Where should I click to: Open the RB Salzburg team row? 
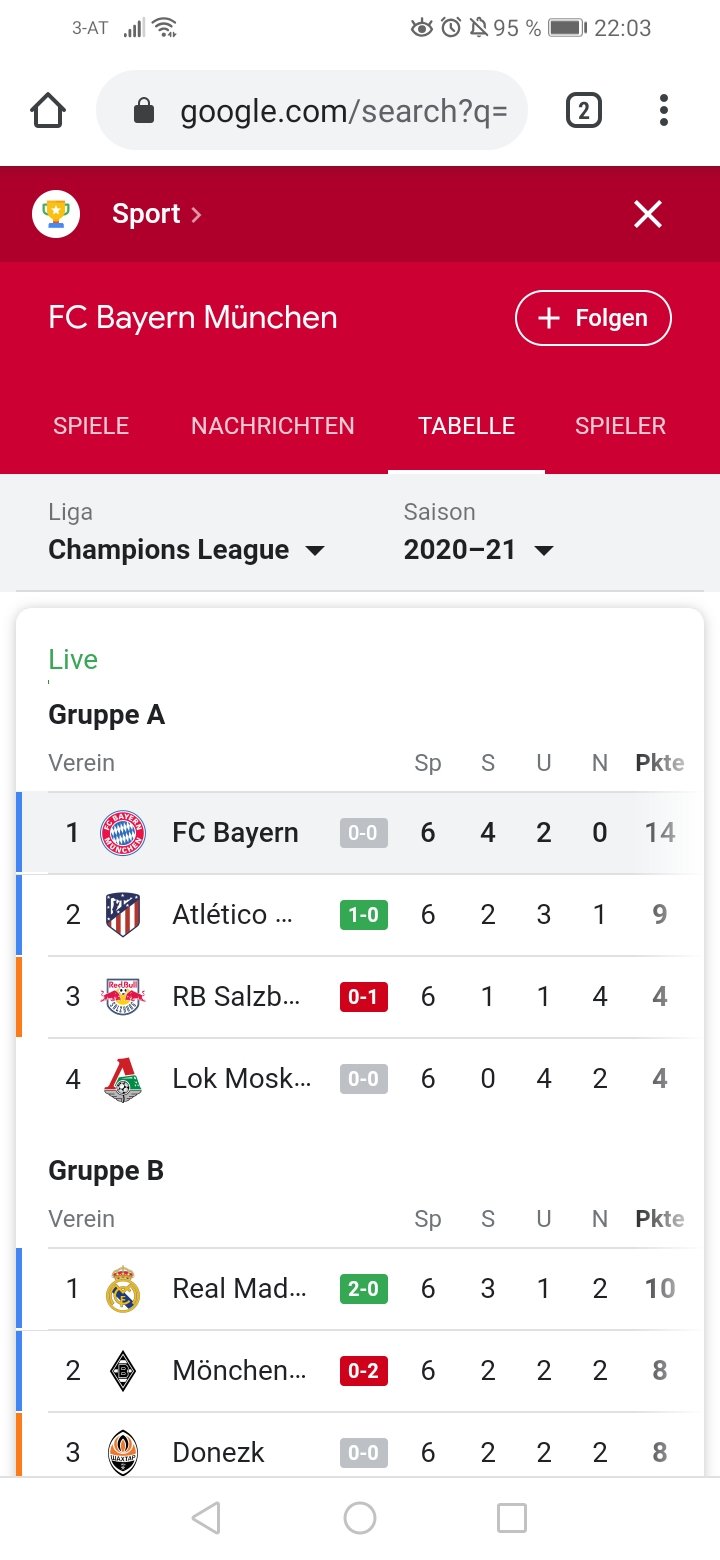pyautogui.click(x=360, y=997)
